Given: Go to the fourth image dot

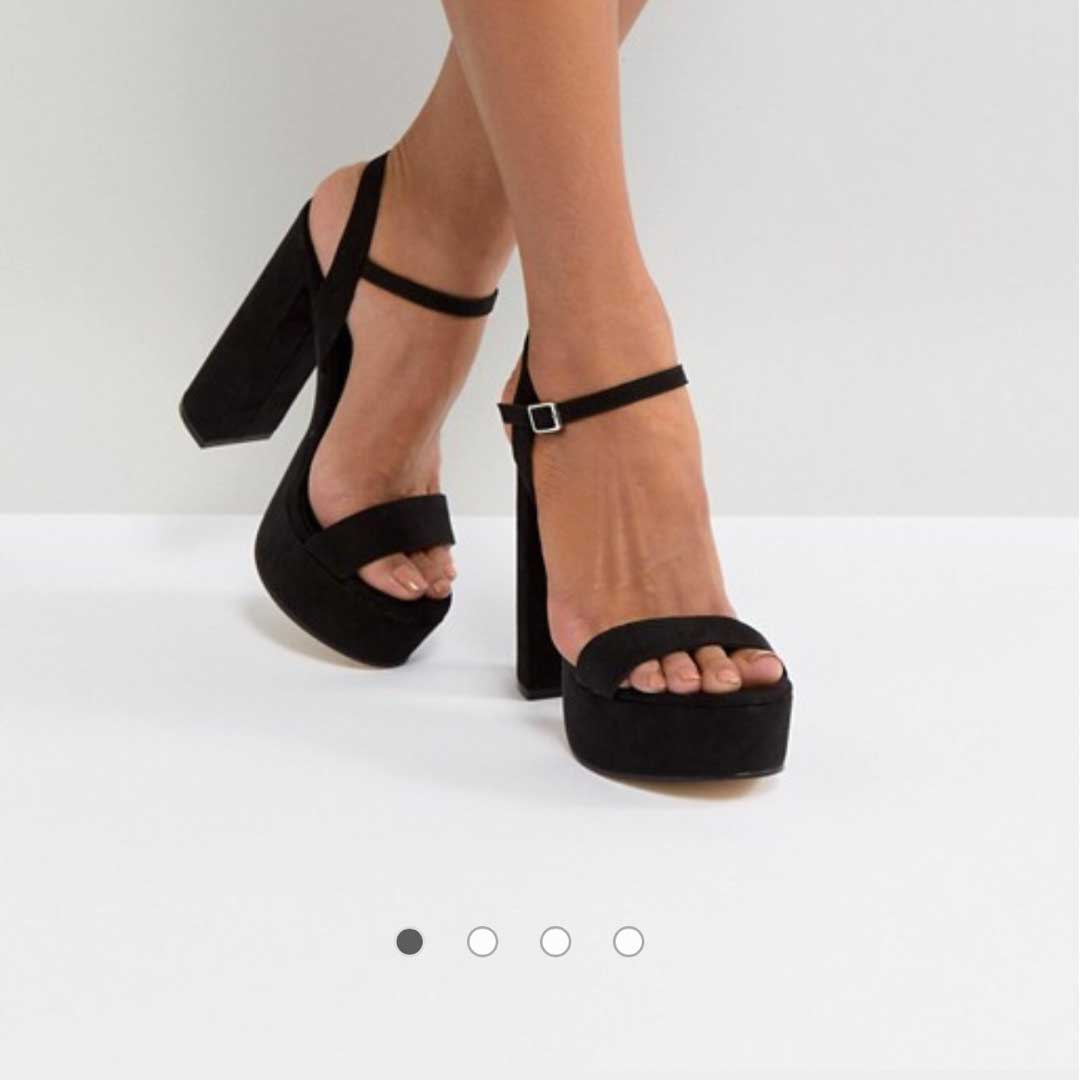Looking at the screenshot, I should (x=628, y=941).
